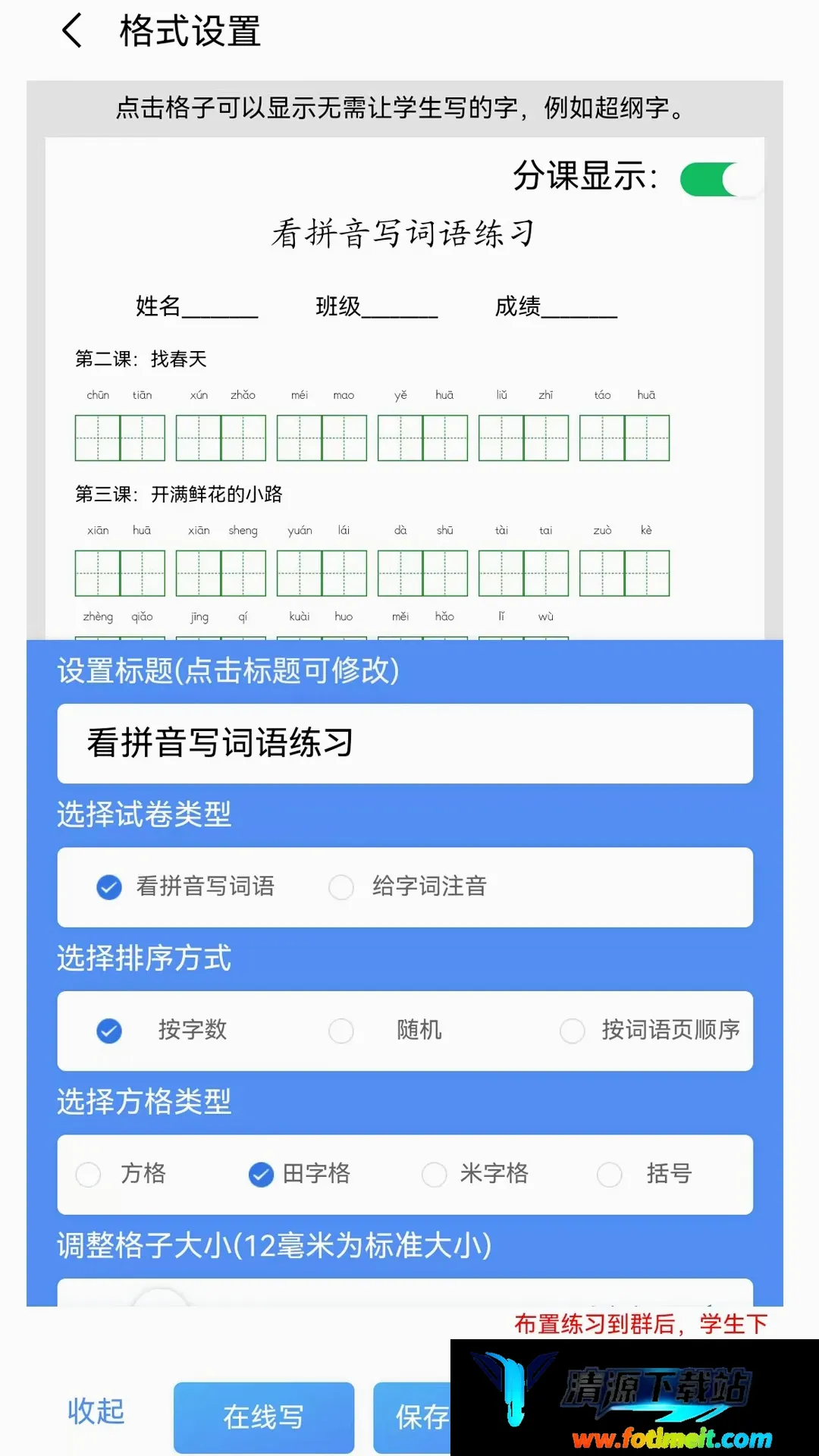
Task: Pick 方格 grid type
Action: pyautogui.click(x=121, y=1174)
